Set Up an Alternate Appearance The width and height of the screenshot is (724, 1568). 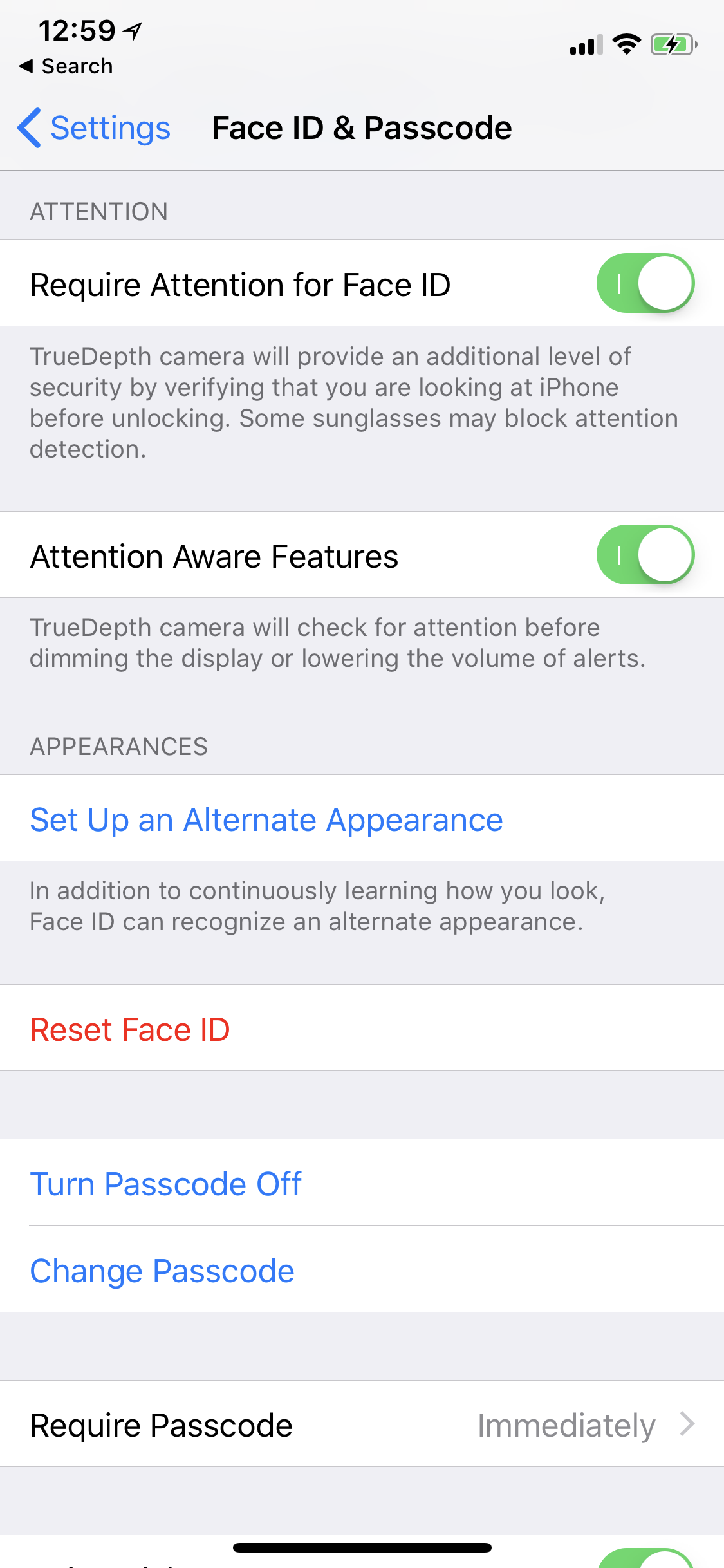pyautogui.click(x=362, y=818)
